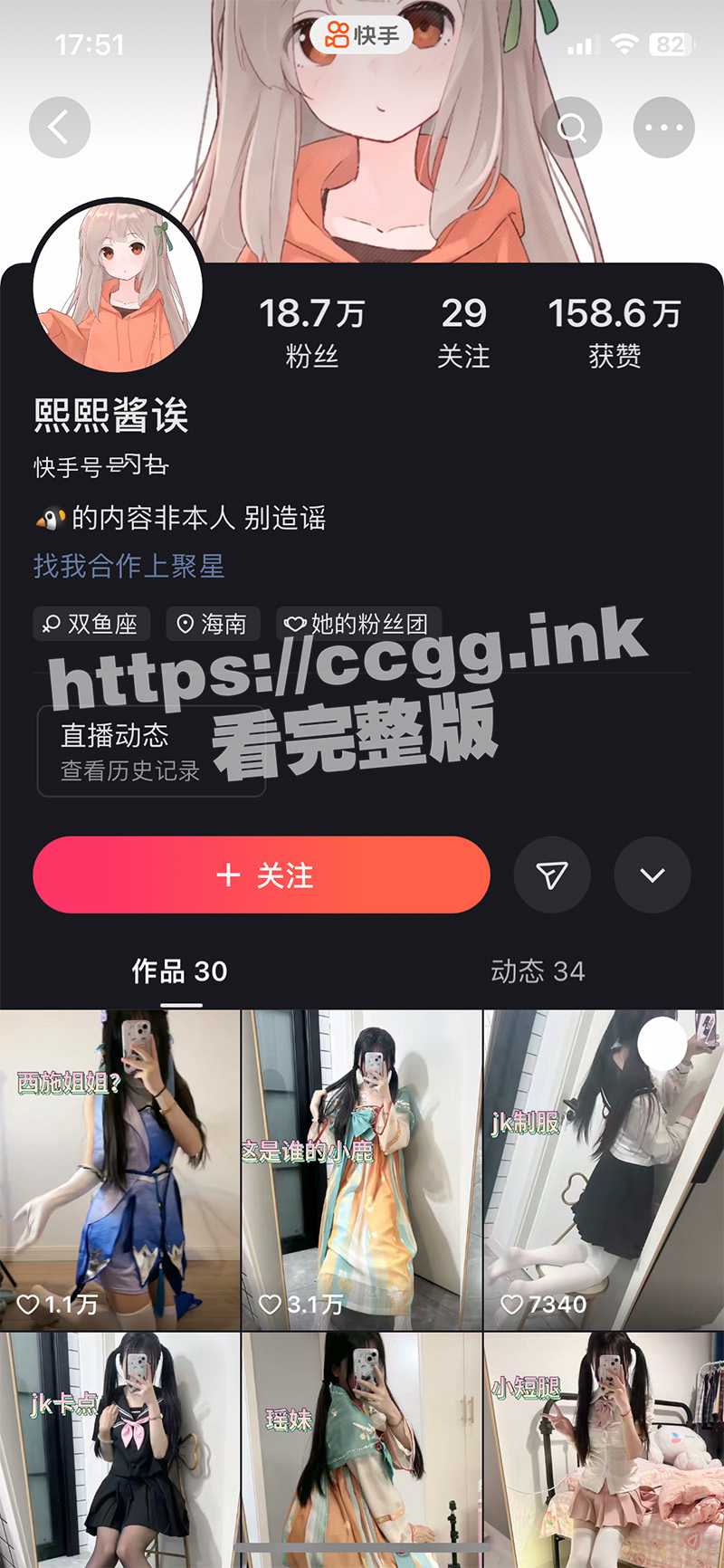Viewport: 724px width, 1568px height.
Task: Open 找我合作上聚星 link
Action: [x=129, y=567]
